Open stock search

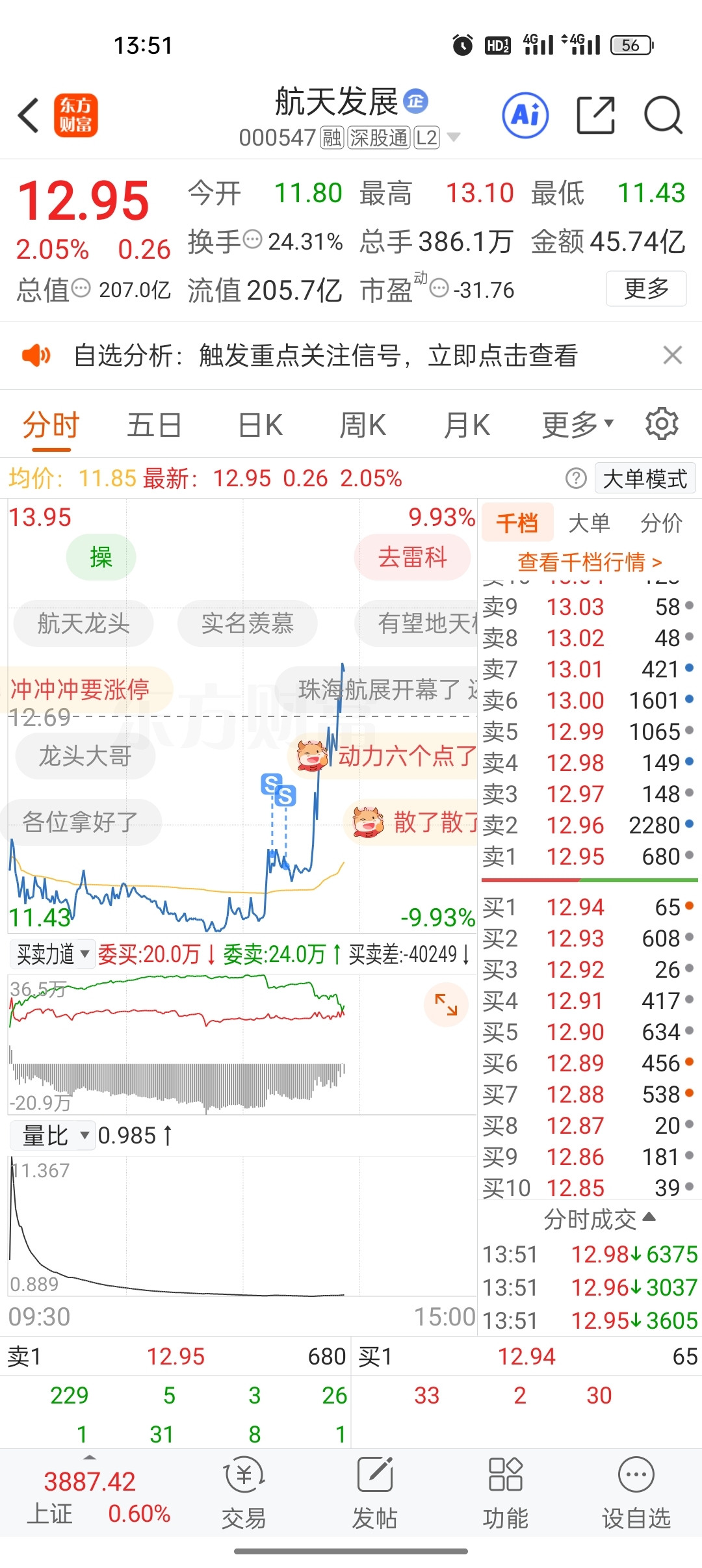(662, 116)
